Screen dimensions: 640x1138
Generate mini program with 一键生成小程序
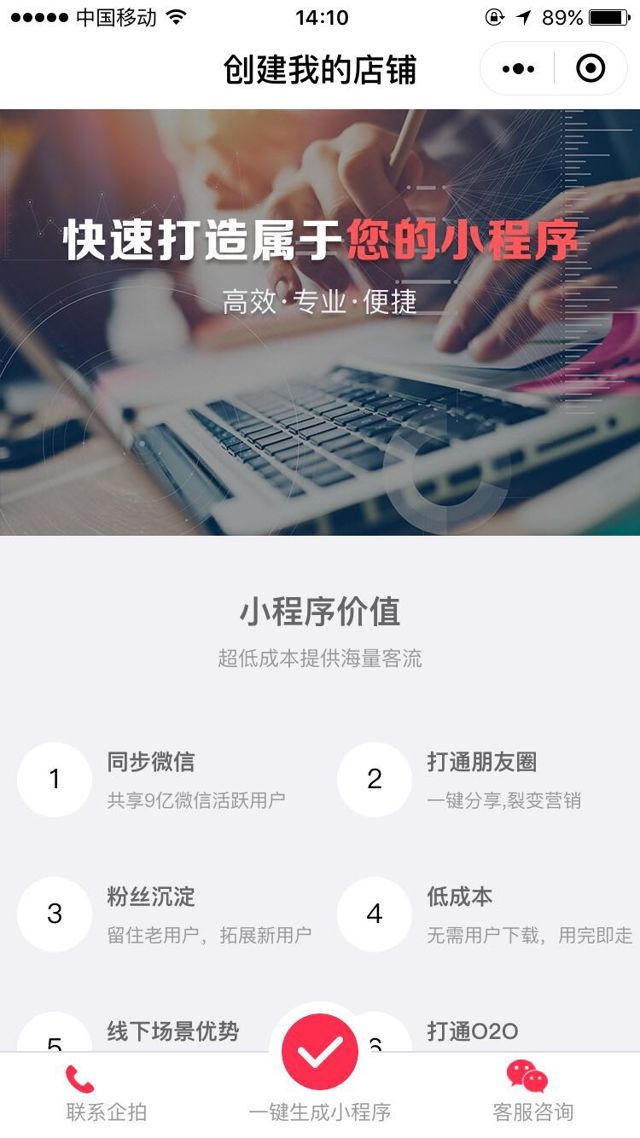coord(320,1062)
